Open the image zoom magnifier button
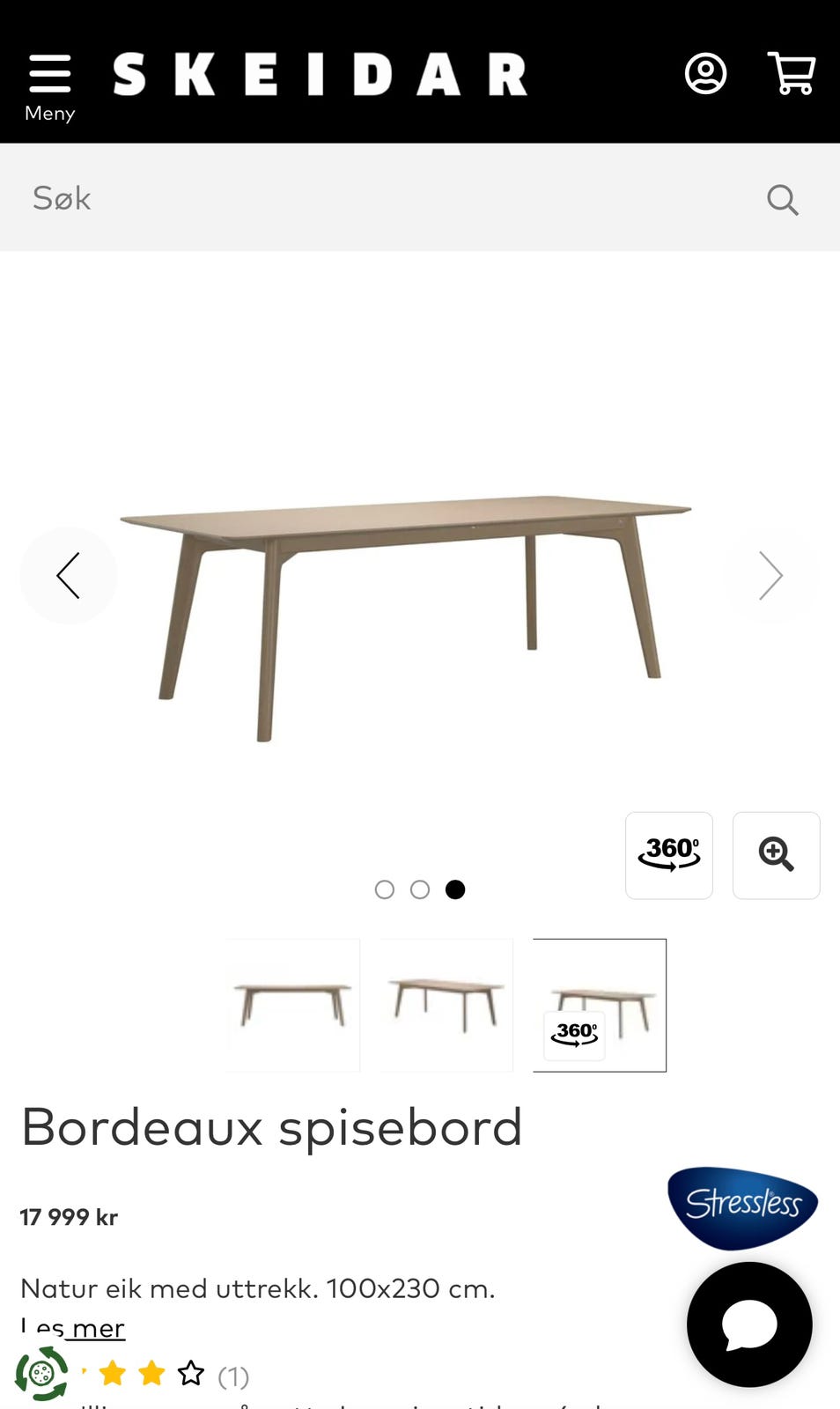The height and width of the screenshot is (1409, 840). (x=776, y=854)
